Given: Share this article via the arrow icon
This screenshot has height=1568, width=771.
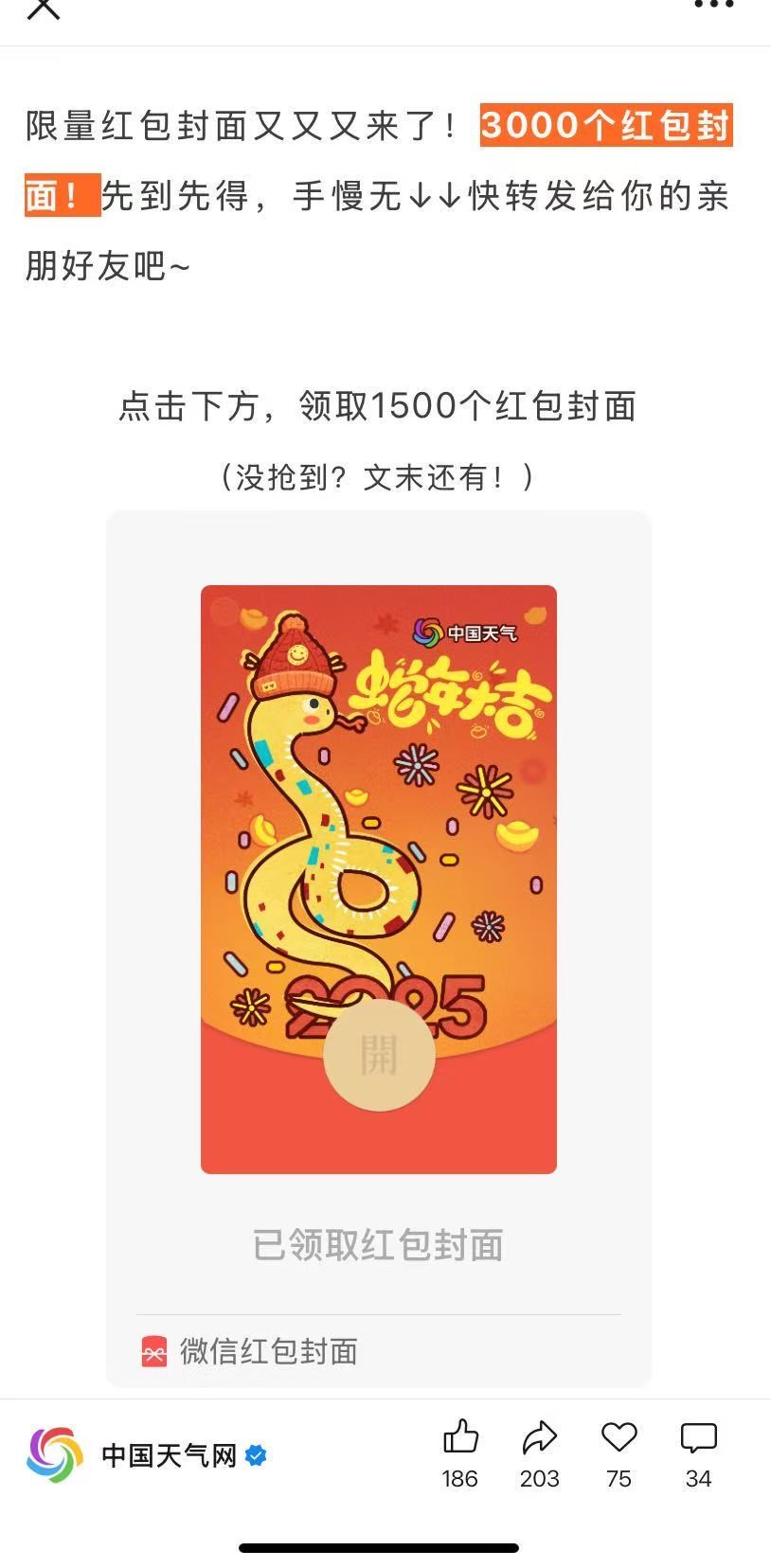Looking at the screenshot, I should 539,1438.
